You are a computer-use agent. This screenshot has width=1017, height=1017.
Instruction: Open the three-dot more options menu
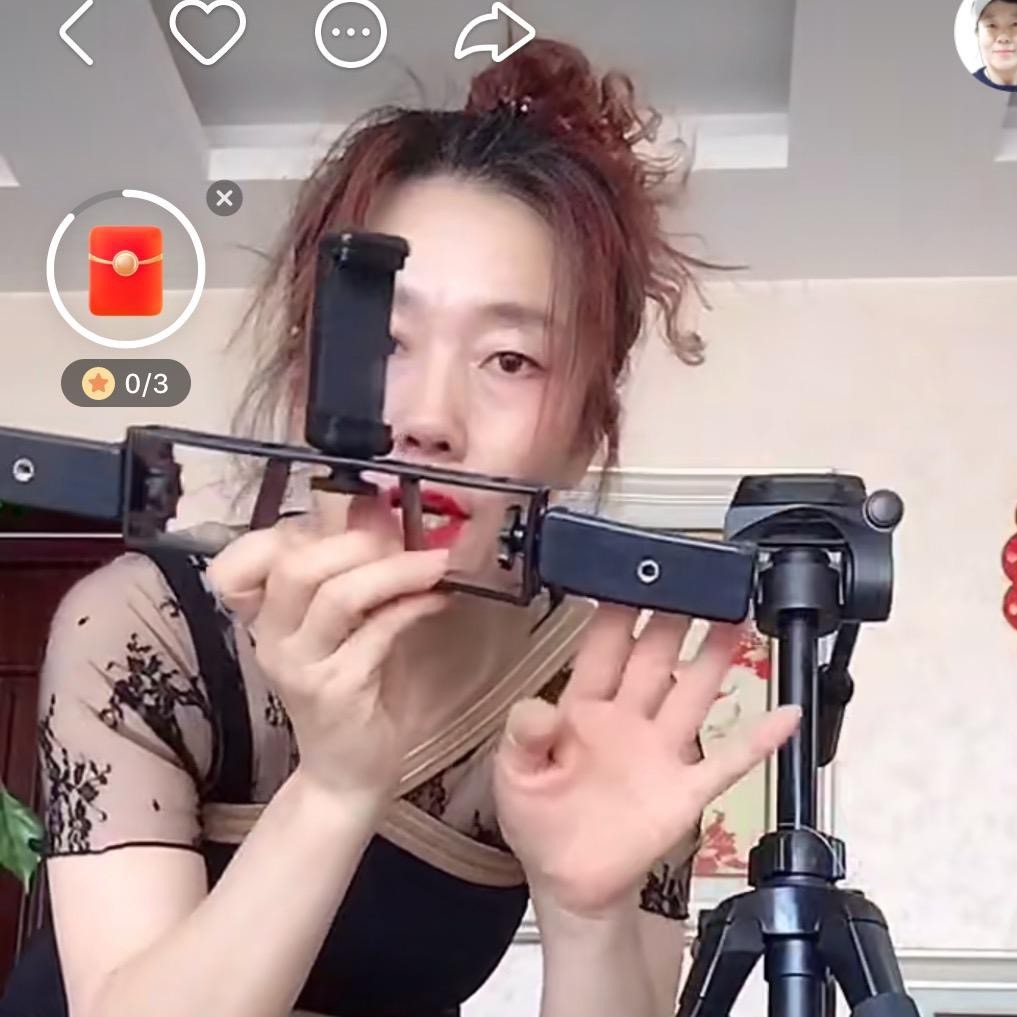[x=350, y=32]
